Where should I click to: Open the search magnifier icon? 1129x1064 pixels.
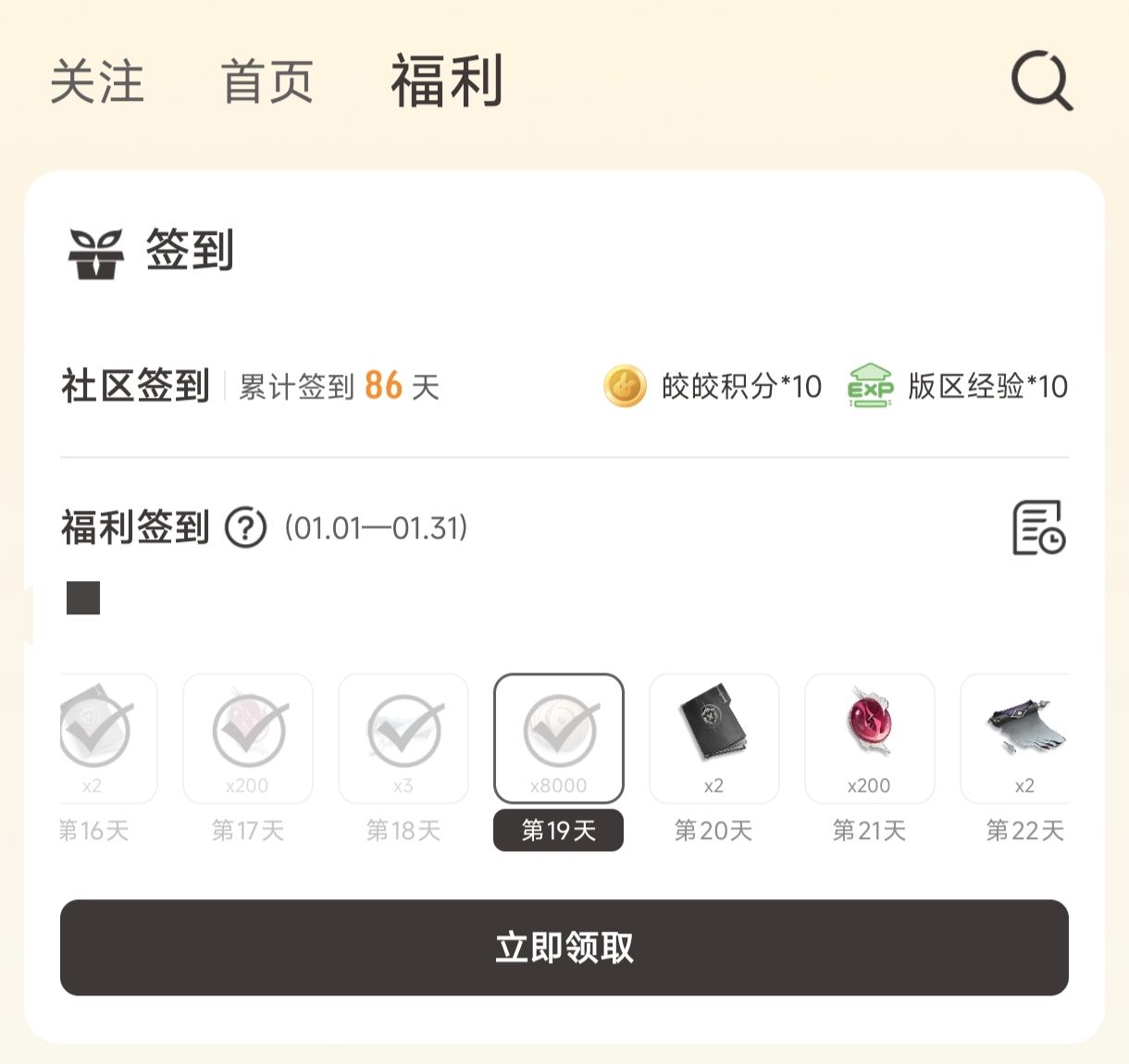click(1041, 81)
